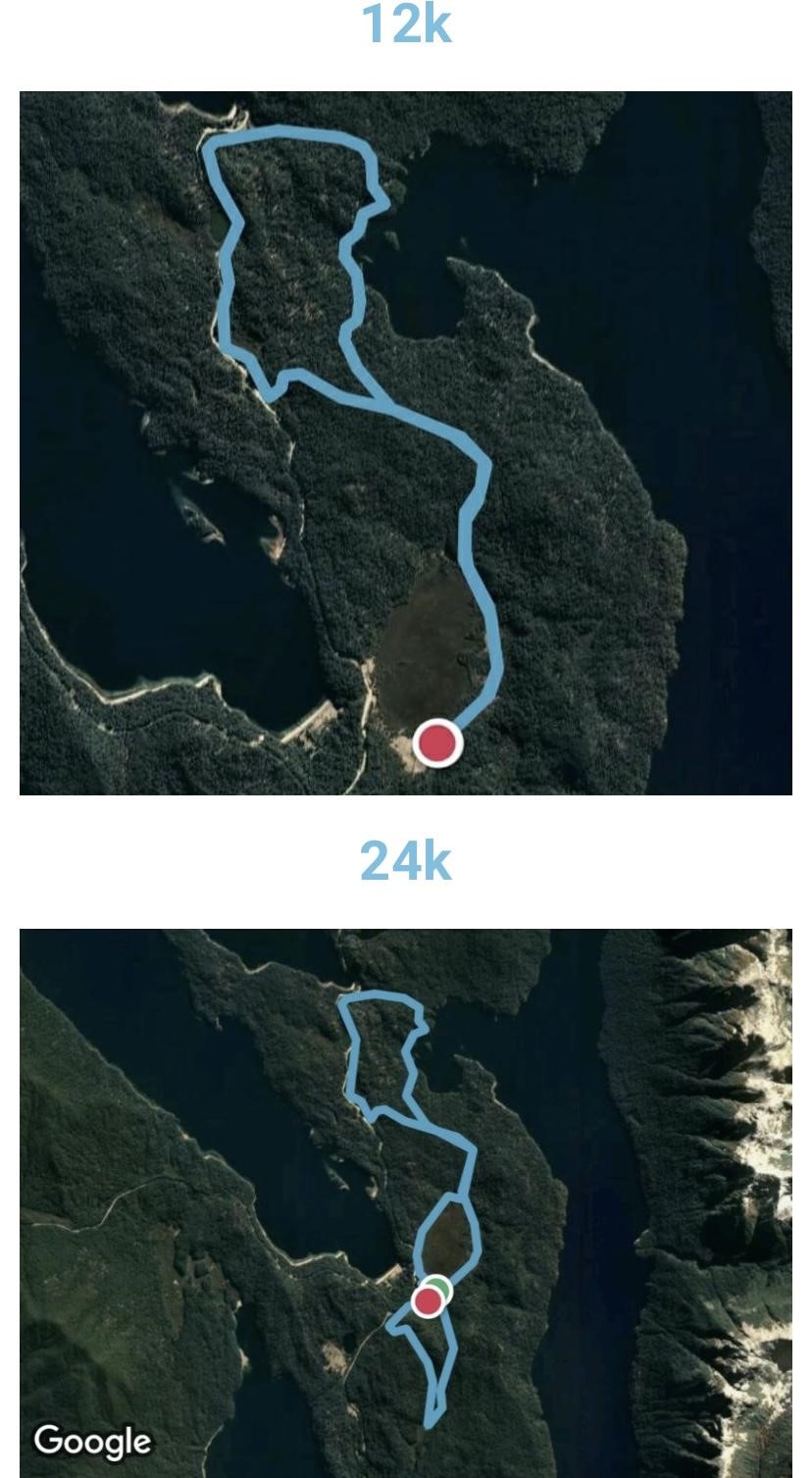
Task: Open the 24k route map image
Action: (406, 1203)
